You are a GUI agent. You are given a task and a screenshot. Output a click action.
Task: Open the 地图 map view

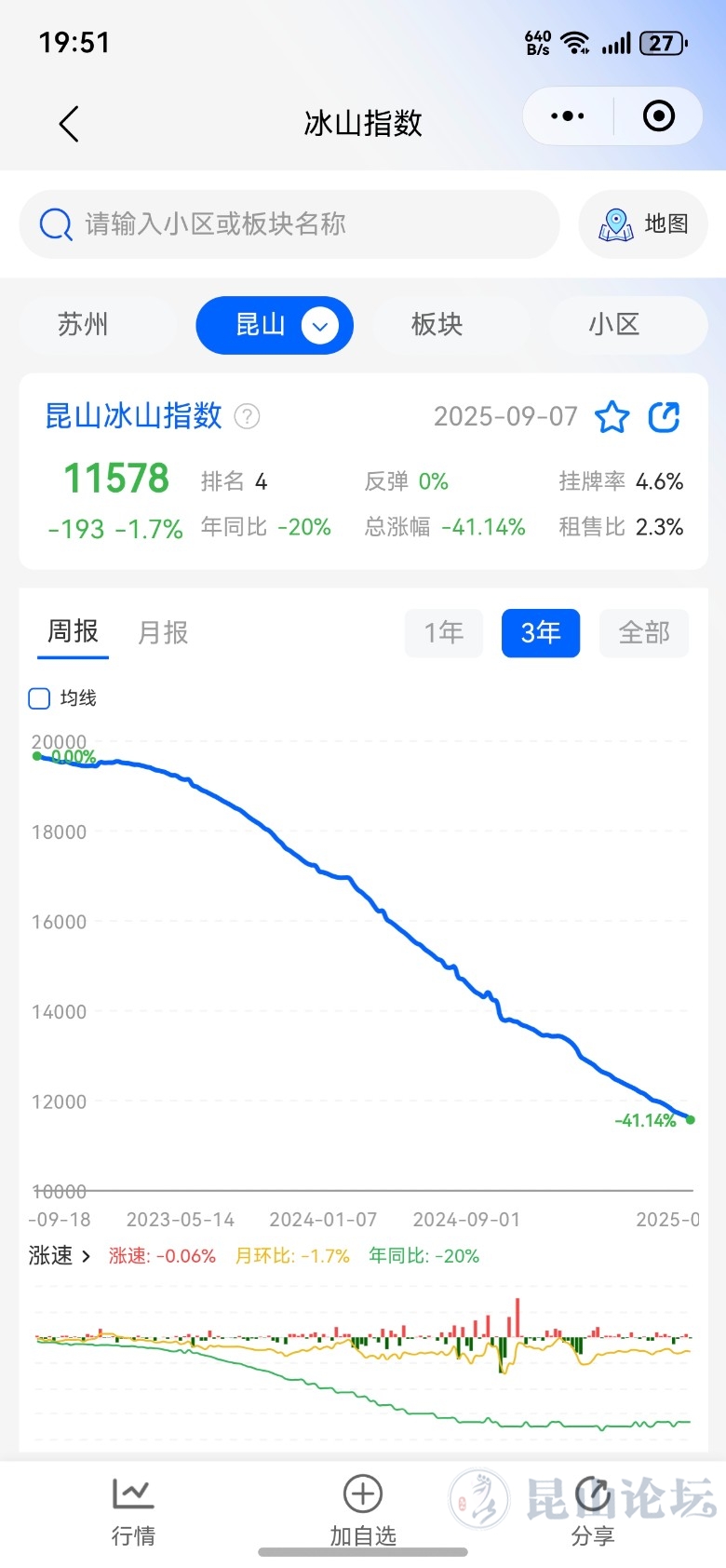point(643,224)
